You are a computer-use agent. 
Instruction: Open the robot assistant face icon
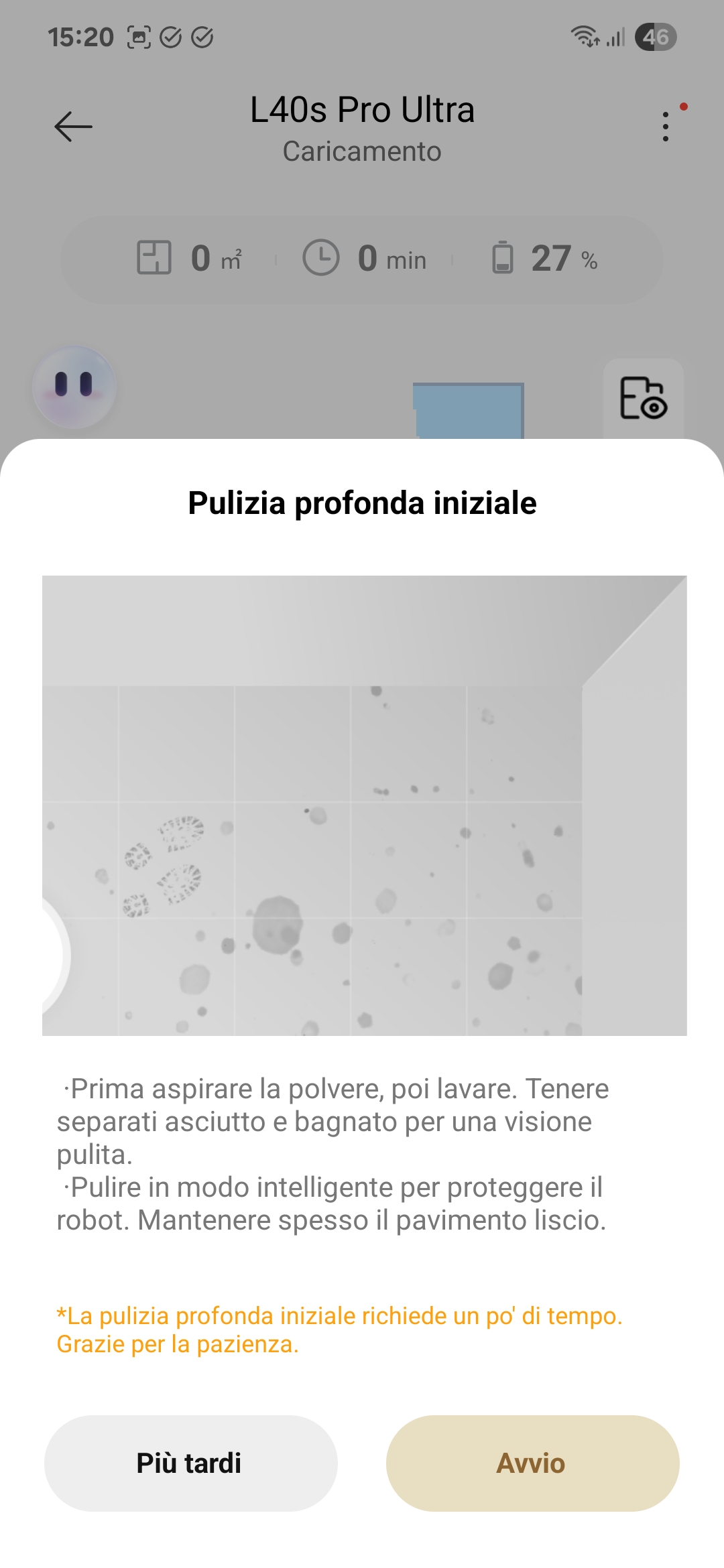[74, 387]
